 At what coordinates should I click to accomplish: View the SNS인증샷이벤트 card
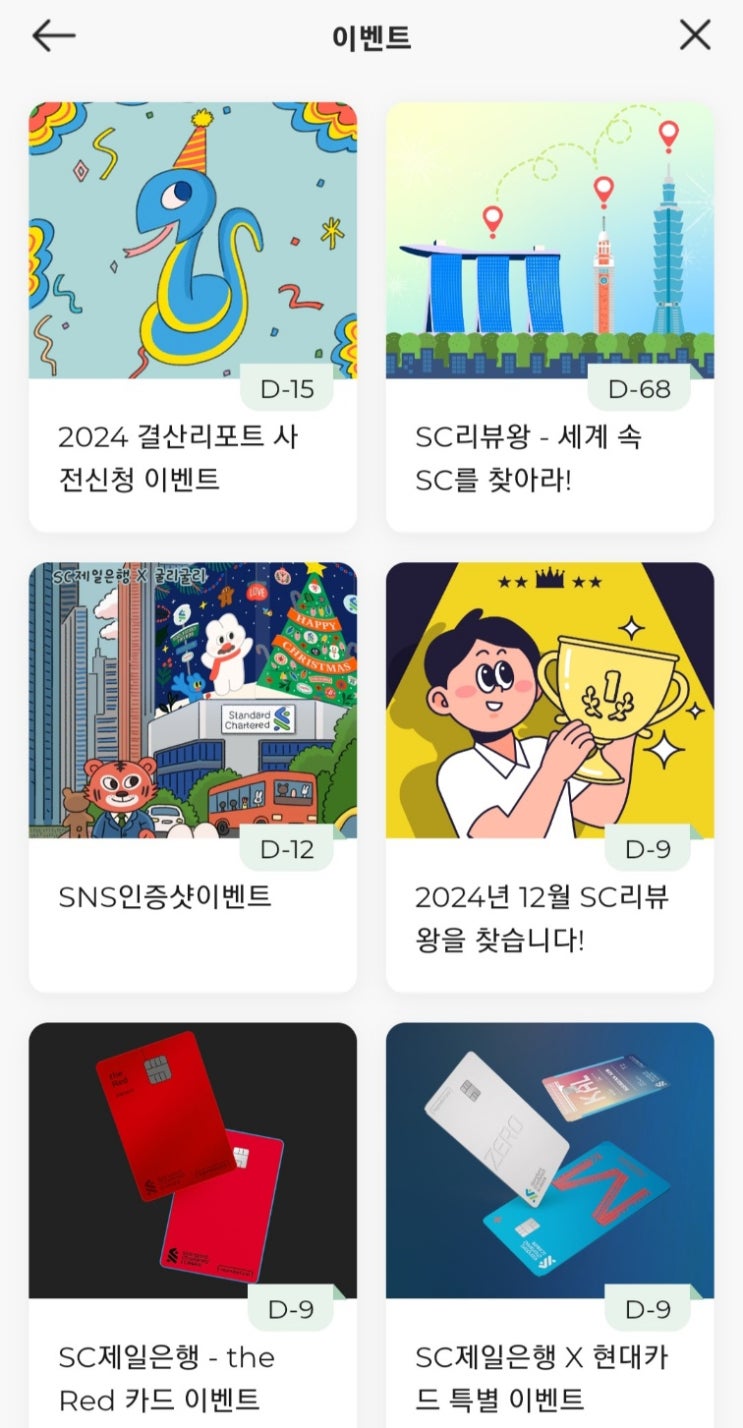click(x=193, y=776)
